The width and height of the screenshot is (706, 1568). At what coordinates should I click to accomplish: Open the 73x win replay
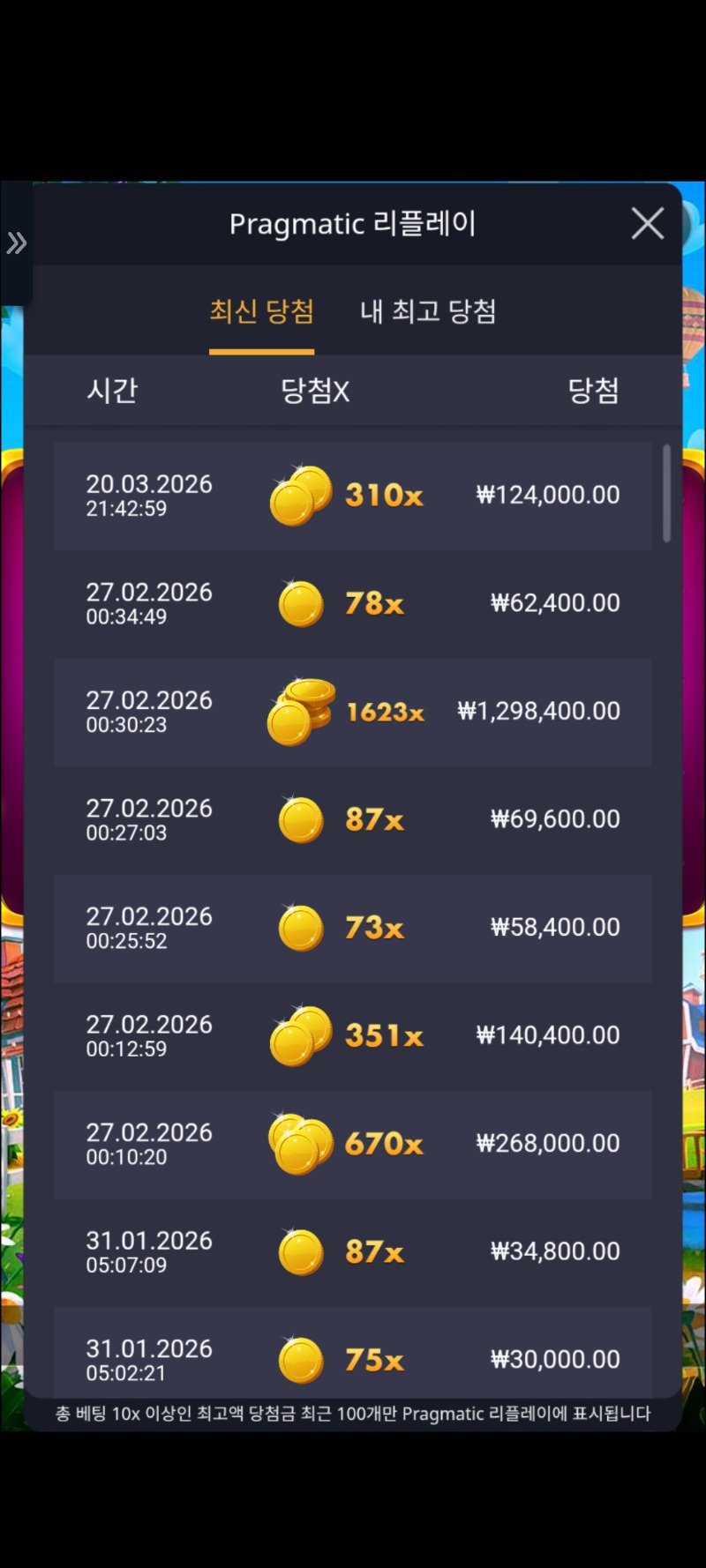(x=353, y=929)
